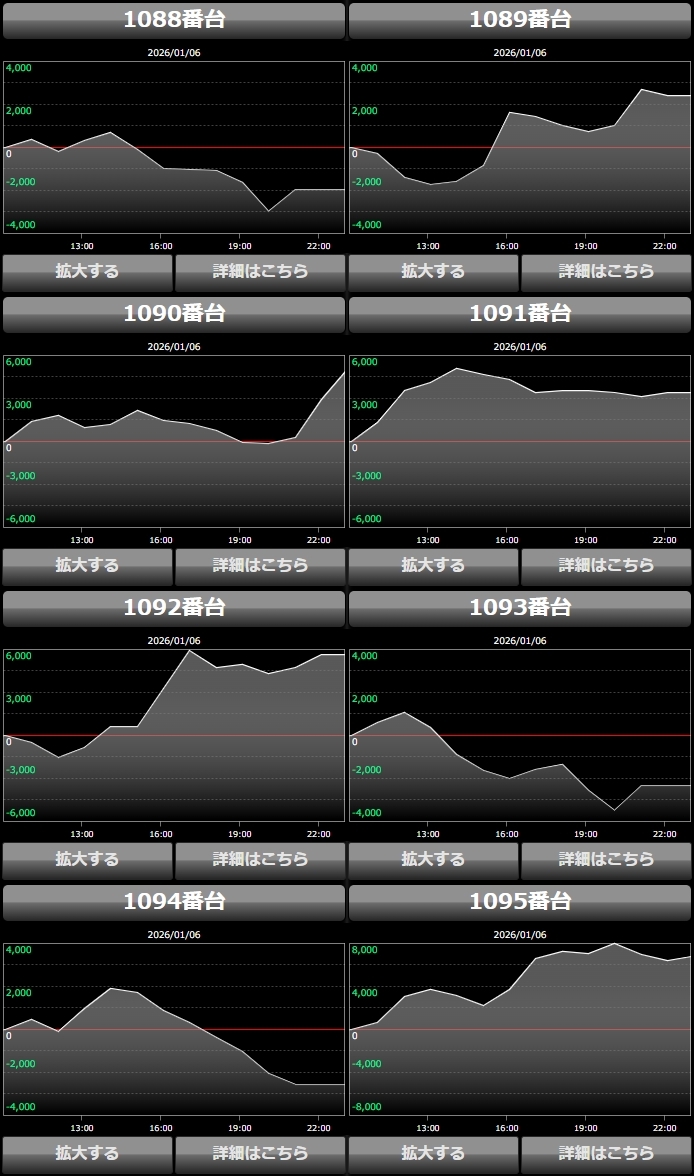The image size is (694, 1176).
Task: Tap 詳細はこちら for 1095番台
Action: click(x=606, y=1153)
